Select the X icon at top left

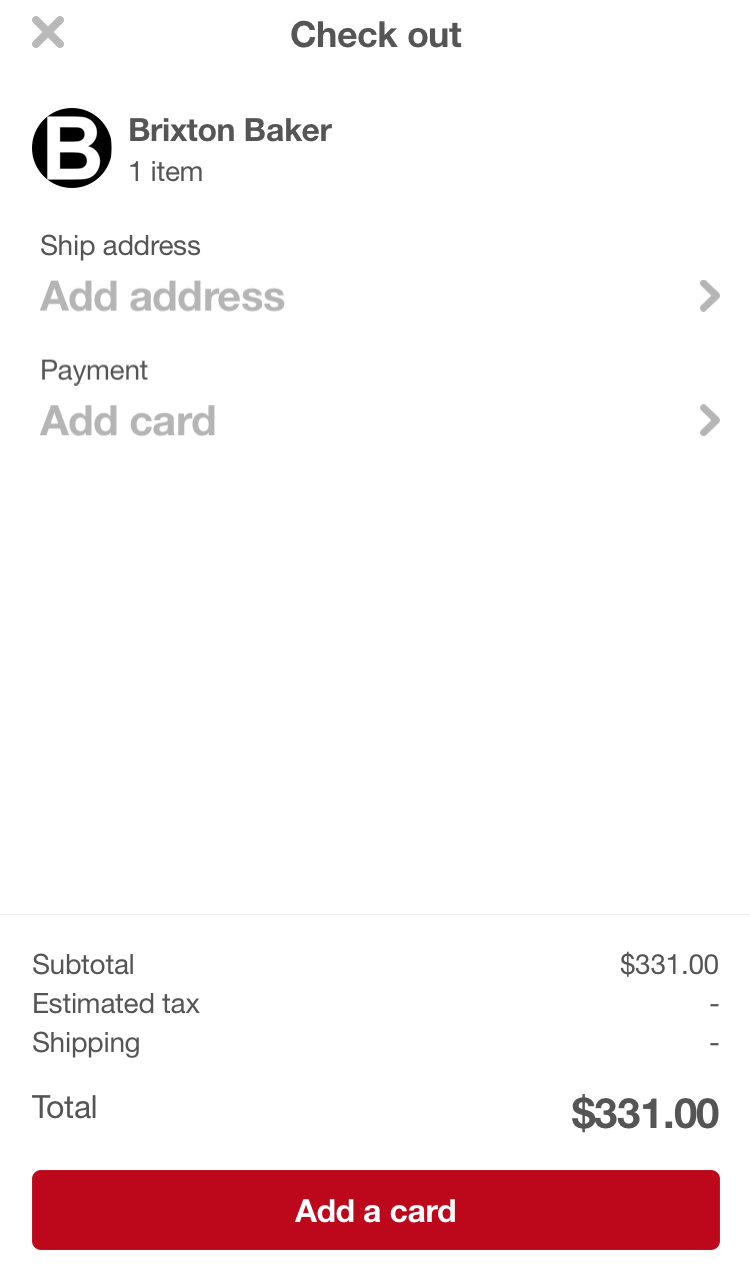point(47,32)
